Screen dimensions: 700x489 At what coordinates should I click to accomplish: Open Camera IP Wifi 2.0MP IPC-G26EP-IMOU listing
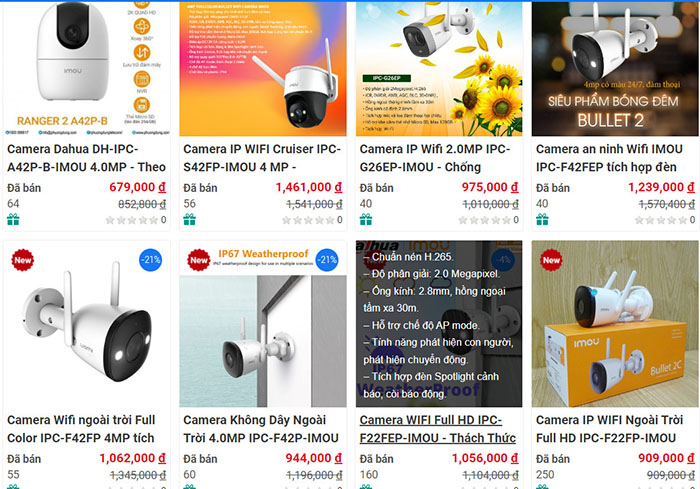pyautogui.click(x=438, y=158)
